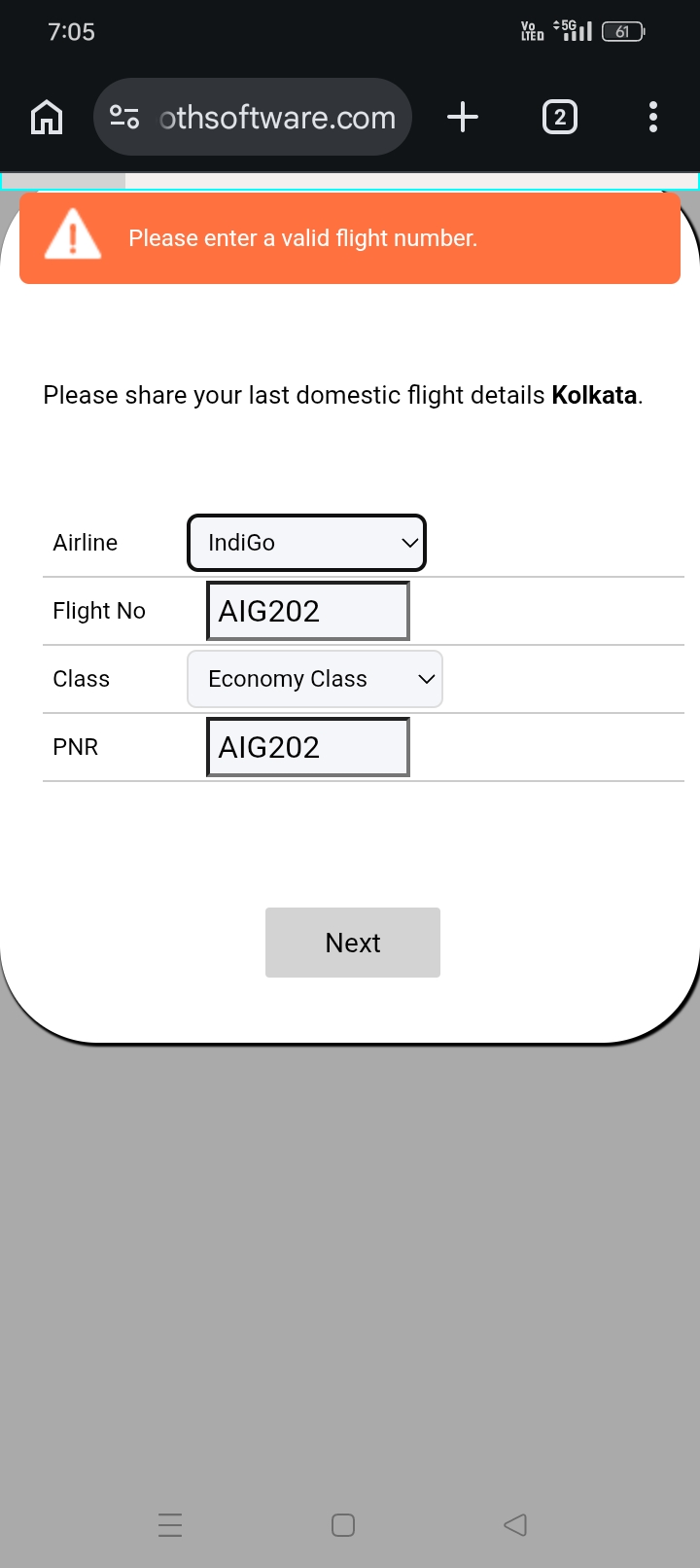700x1568 pixels.
Task: Open the browser overflow menu
Action: point(653,117)
